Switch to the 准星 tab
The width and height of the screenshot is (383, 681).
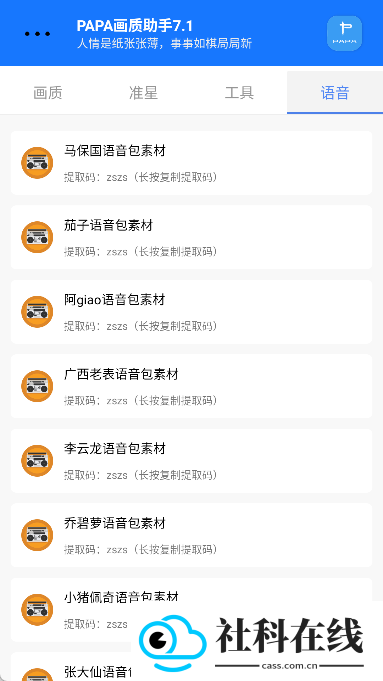point(143,93)
